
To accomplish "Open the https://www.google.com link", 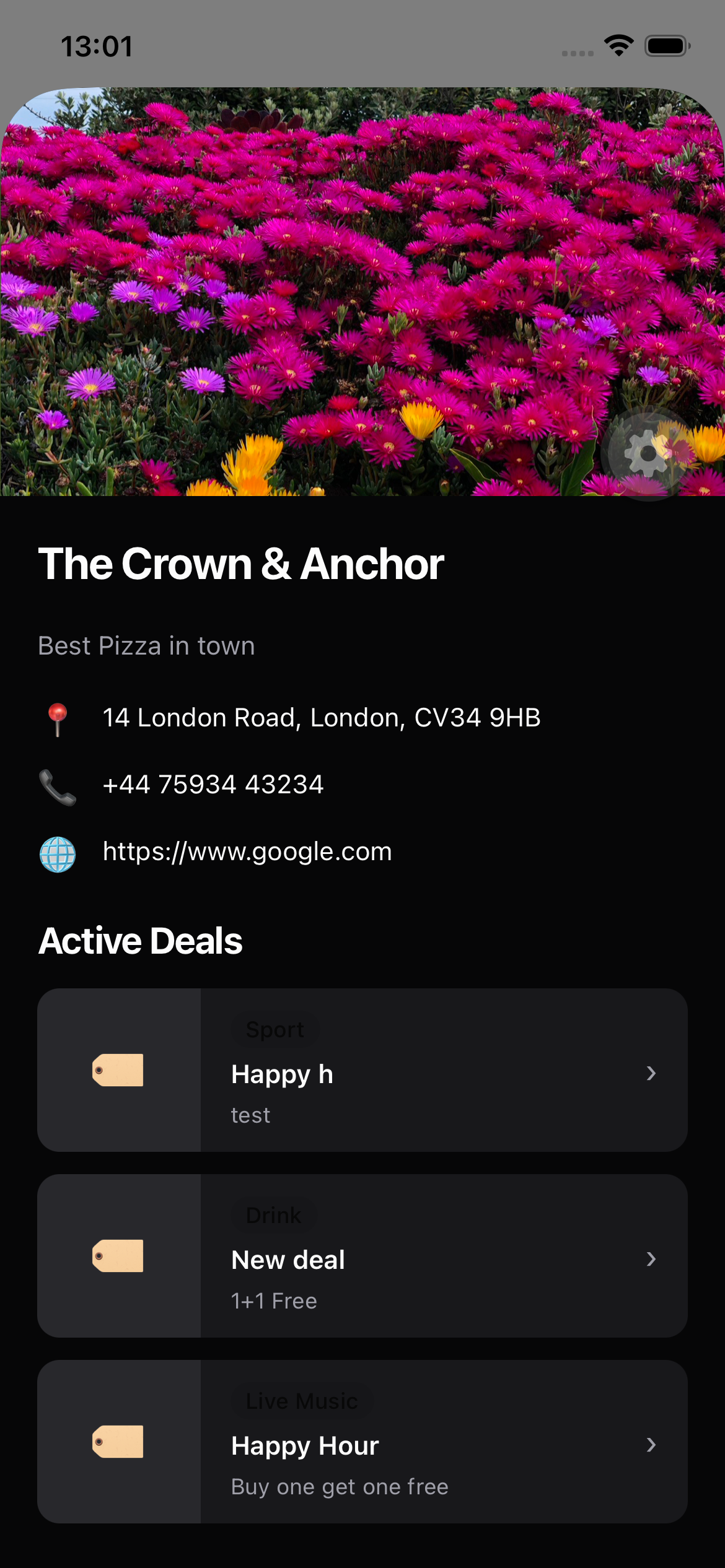I will pyautogui.click(x=246, y=852).
